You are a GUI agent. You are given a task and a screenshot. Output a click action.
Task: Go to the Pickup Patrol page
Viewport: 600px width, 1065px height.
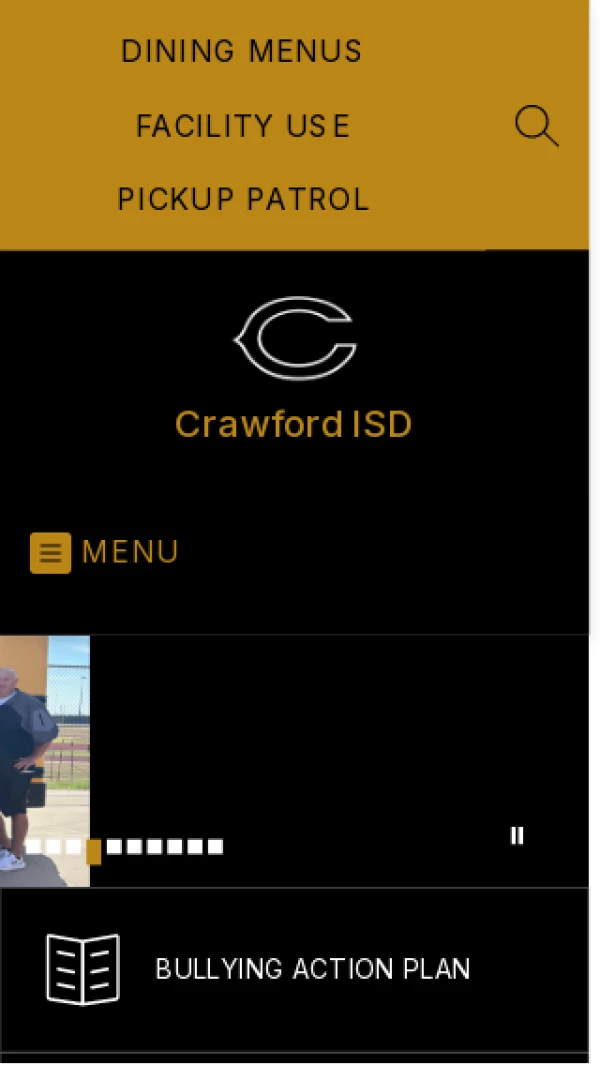243,199
